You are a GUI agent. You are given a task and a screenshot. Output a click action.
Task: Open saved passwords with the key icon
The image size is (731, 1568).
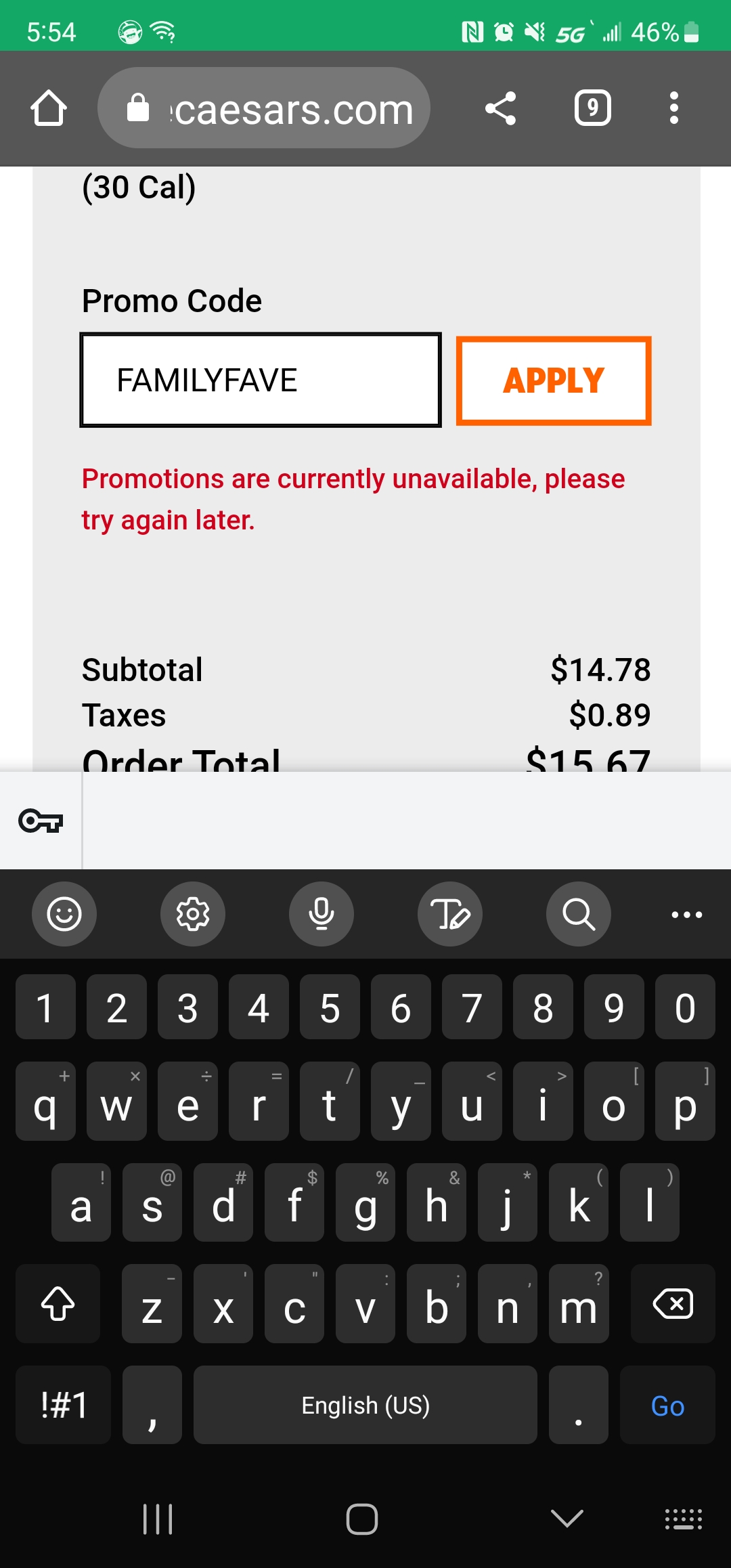coord(41,821)
